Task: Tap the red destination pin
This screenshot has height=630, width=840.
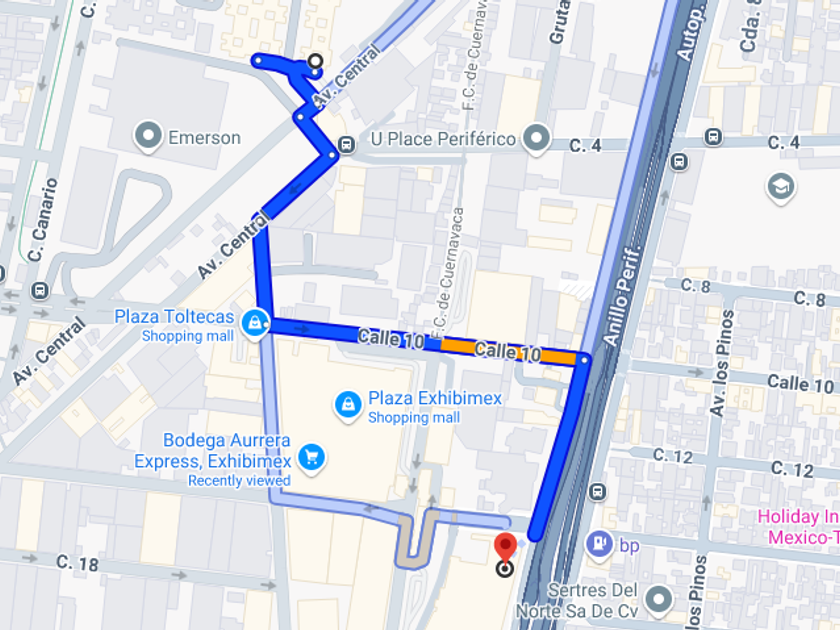Action: (505, 548)
